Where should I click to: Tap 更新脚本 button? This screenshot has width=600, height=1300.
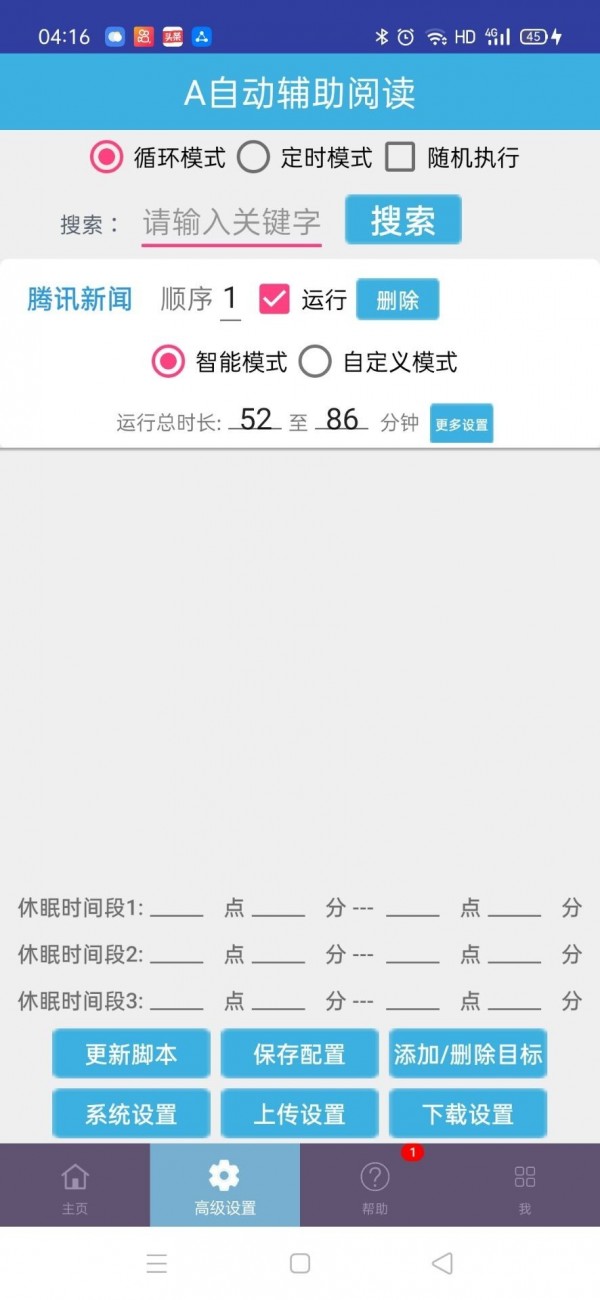(131, 1054)
